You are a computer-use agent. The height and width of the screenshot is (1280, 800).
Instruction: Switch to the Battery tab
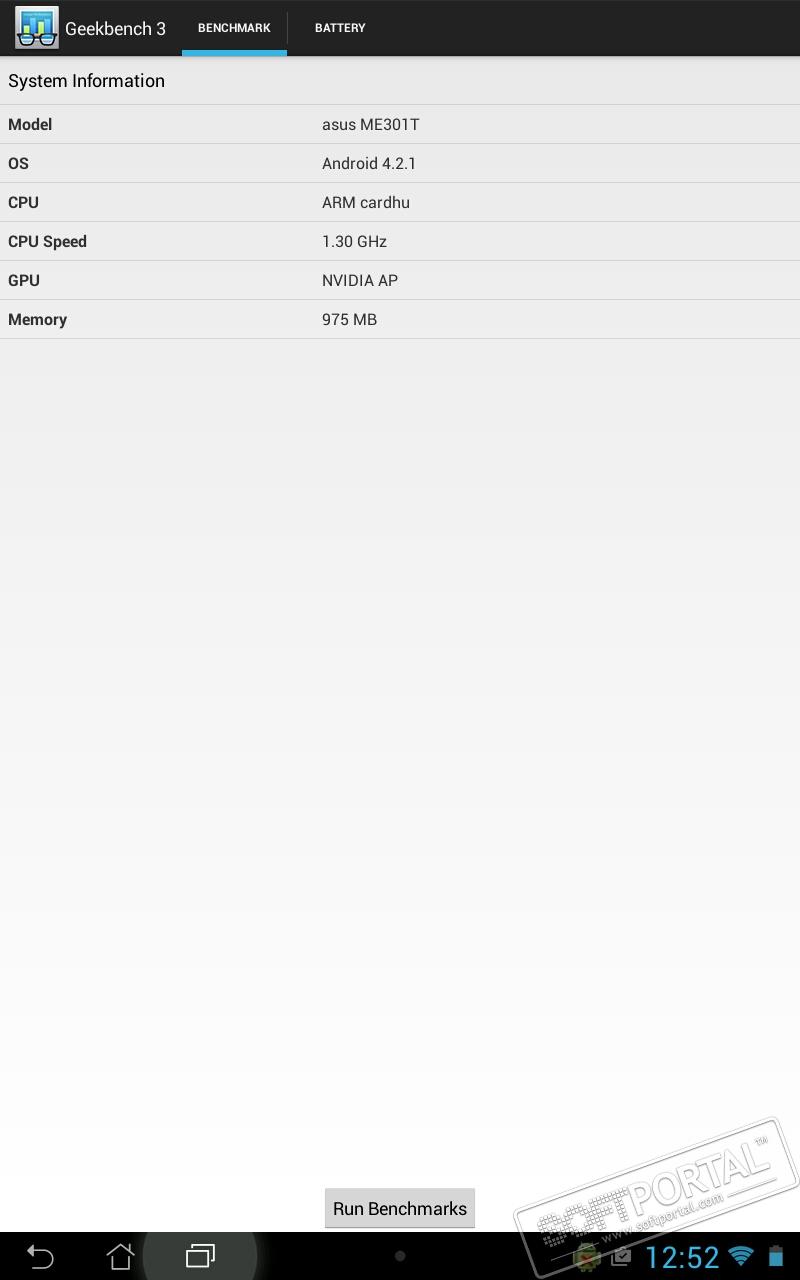(x=340, y=28)
